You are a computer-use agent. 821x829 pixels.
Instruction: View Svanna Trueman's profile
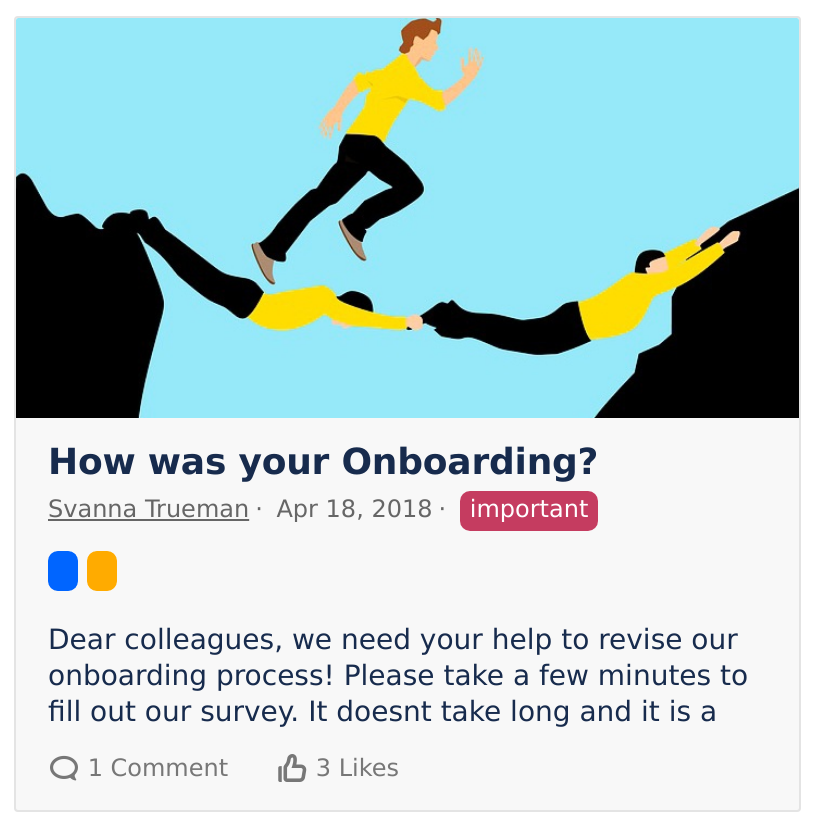coord(148,509)
